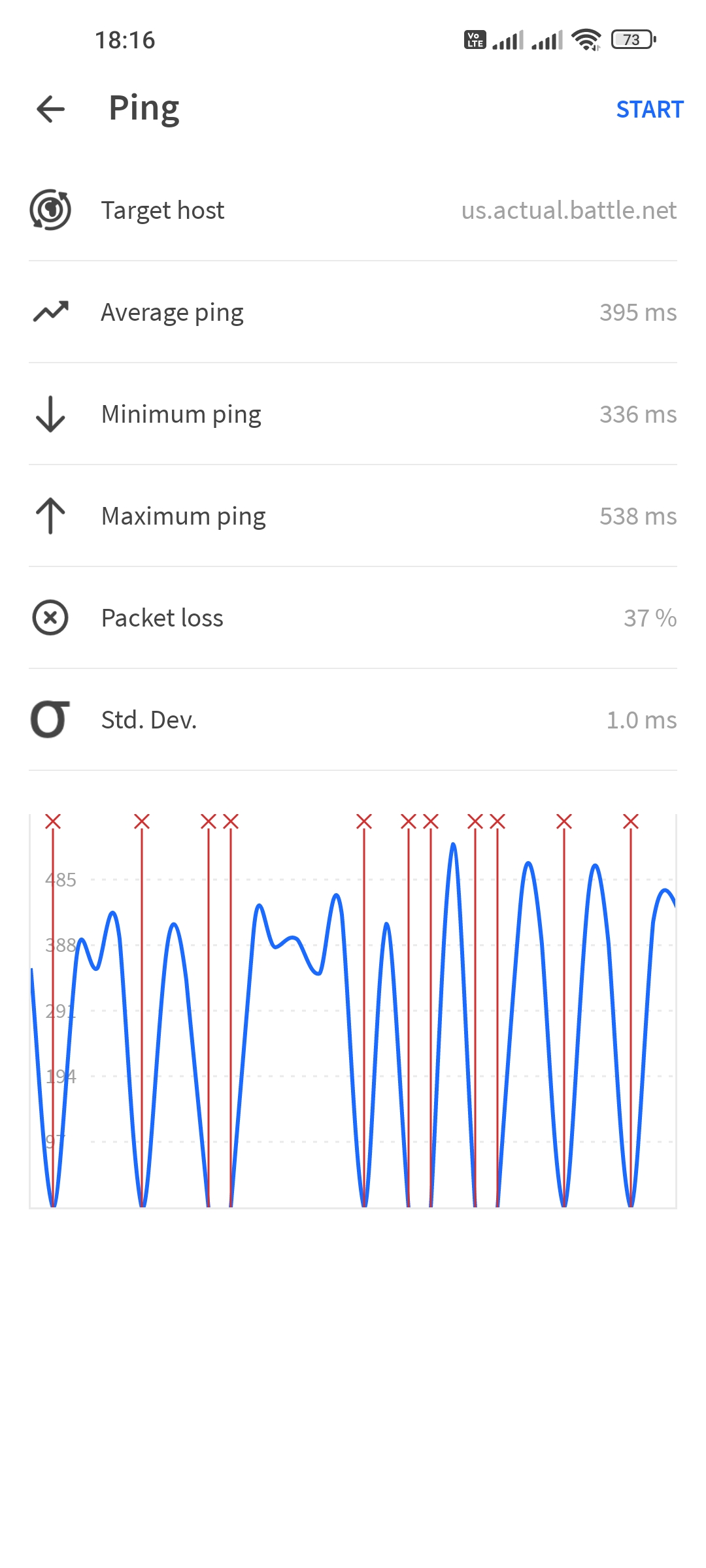Edit the Target host row
The image size is (706, 1568).
(x=353, y=210)
